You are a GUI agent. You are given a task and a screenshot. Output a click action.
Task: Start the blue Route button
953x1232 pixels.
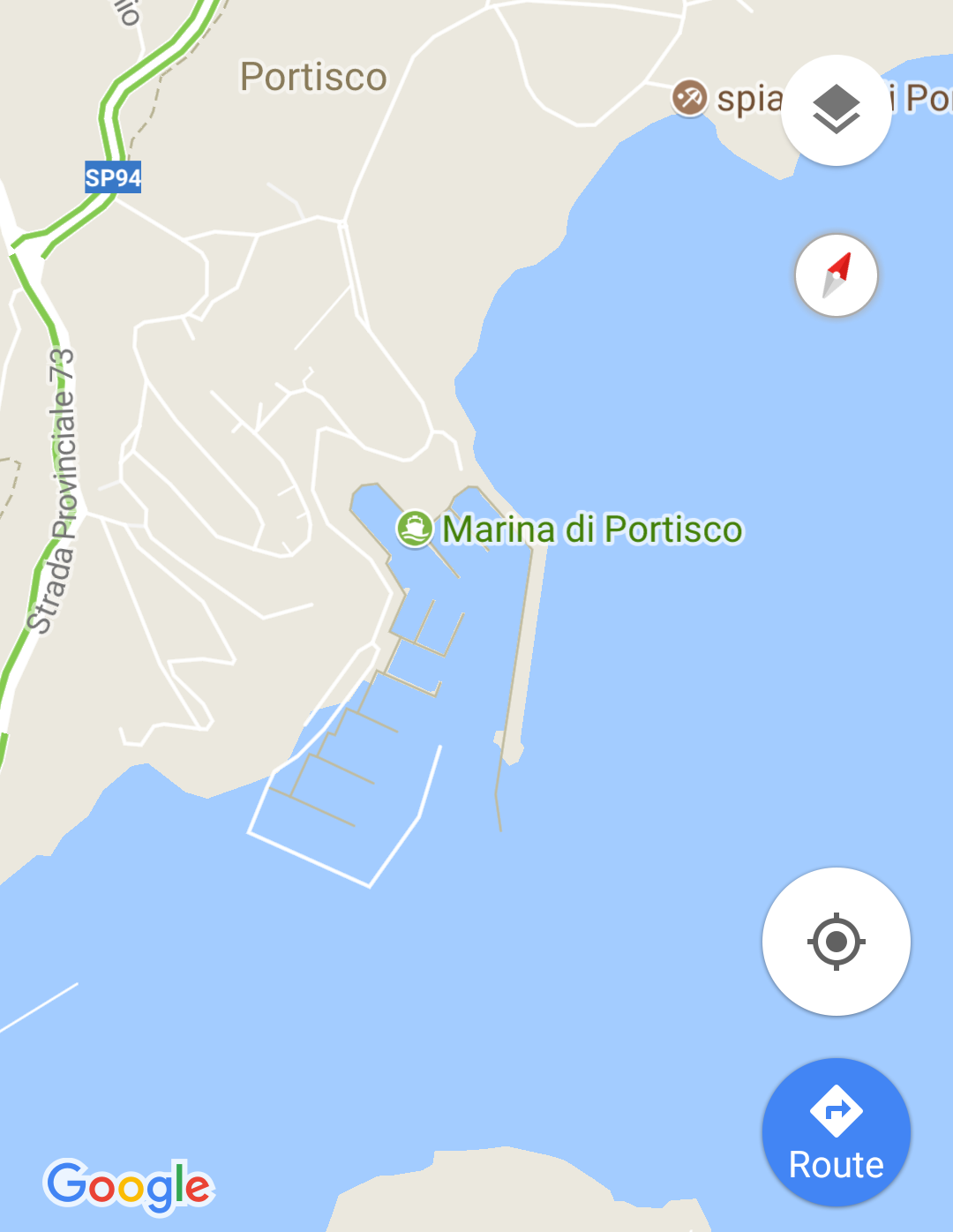tap(836, 1132)
